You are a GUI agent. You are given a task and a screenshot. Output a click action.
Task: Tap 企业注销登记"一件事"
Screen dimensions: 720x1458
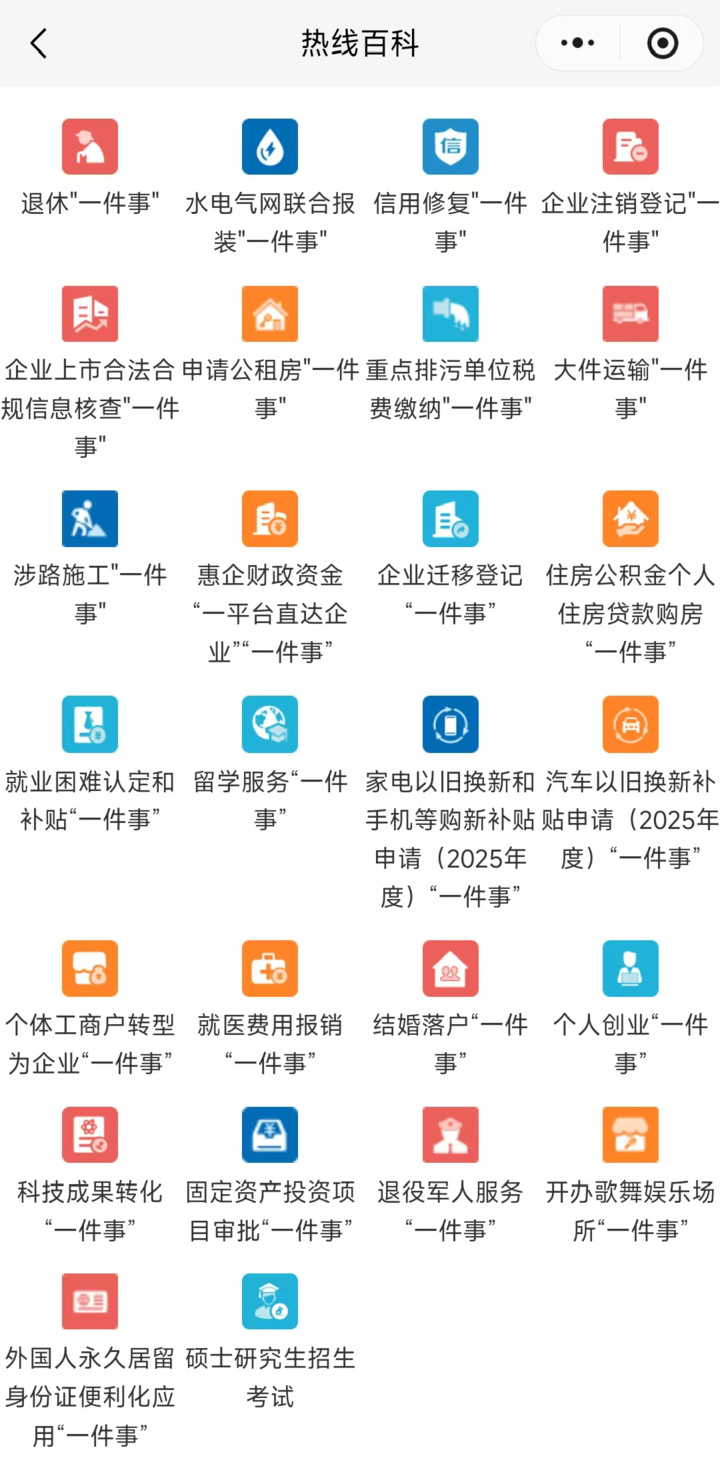point(630,148)
